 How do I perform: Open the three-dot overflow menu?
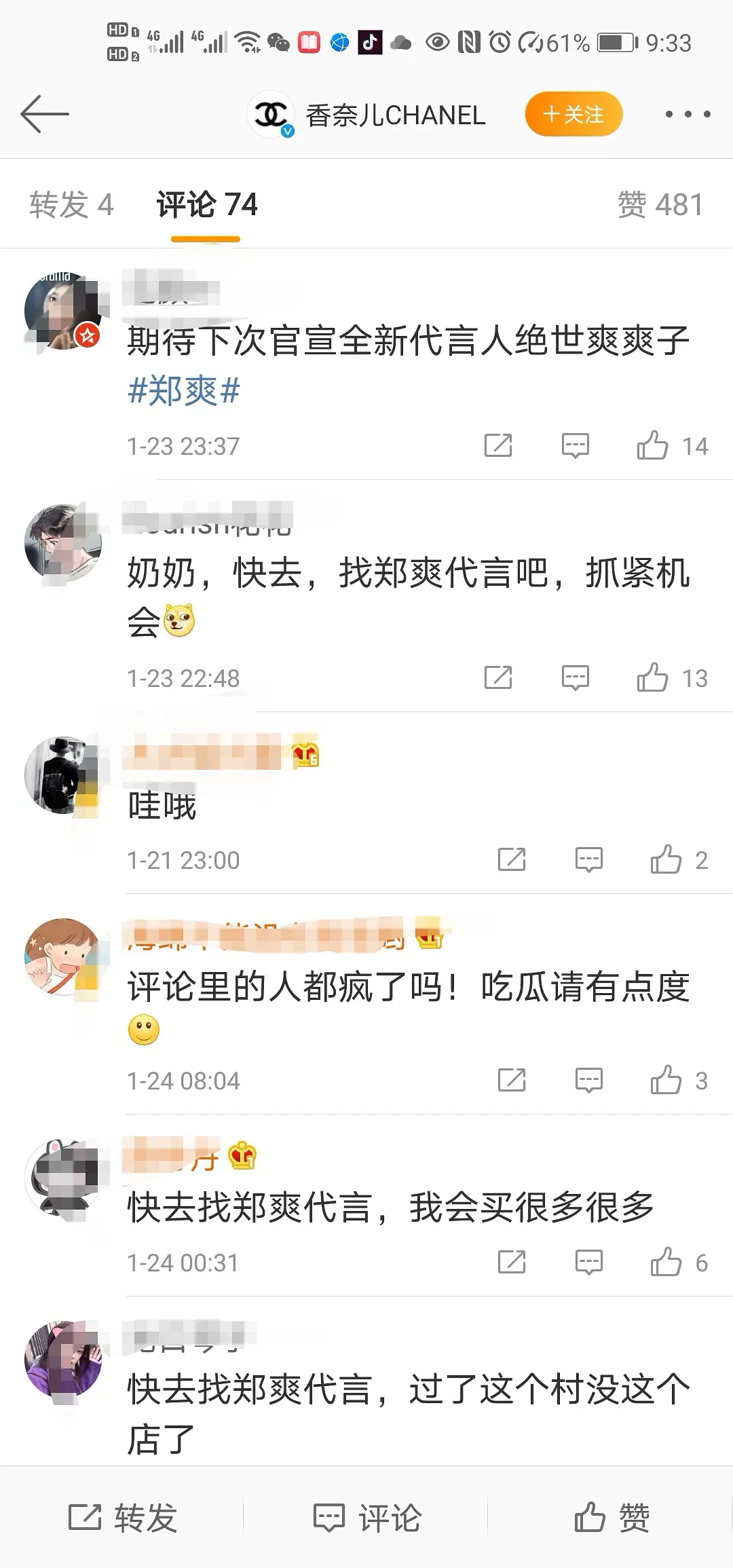coord(688,114)
